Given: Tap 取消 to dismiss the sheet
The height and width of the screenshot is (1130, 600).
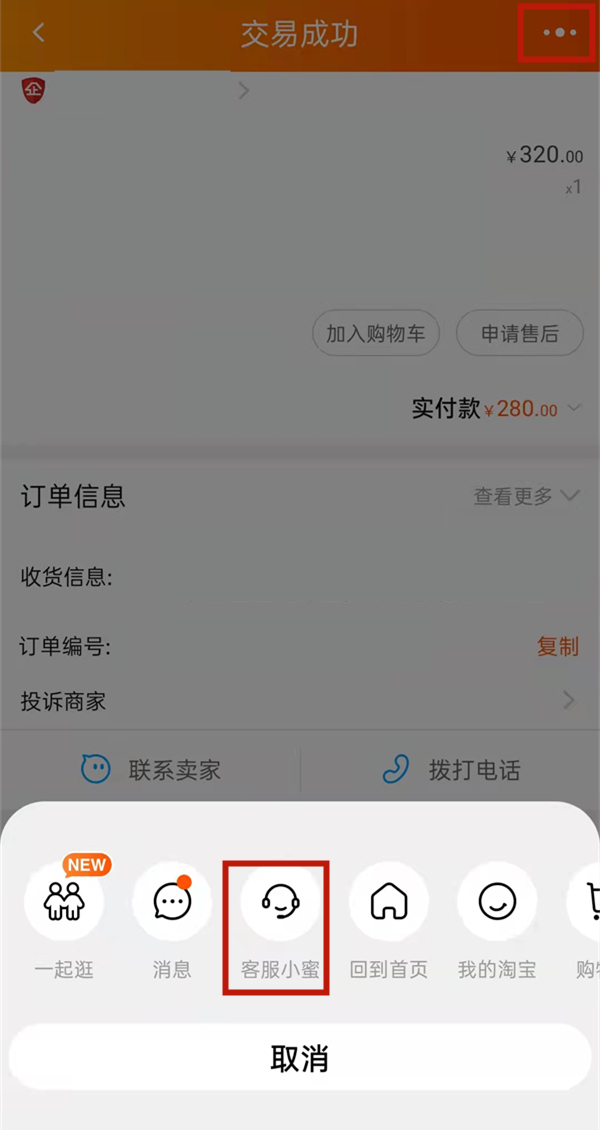Looking at the screenshot, I should point(298,1060).
